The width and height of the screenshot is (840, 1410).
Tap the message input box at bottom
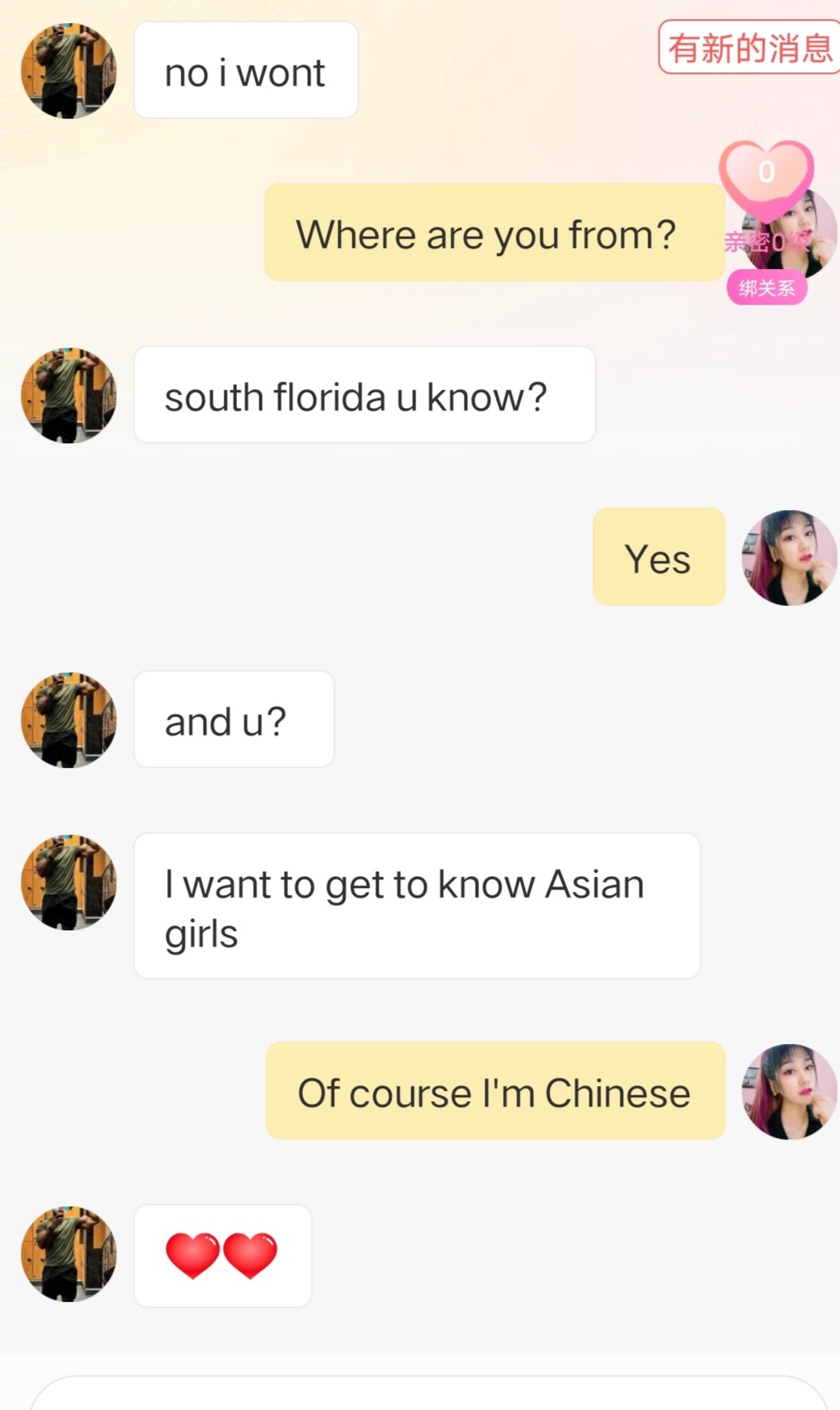pyautogui.click(x=430, y=1392)
